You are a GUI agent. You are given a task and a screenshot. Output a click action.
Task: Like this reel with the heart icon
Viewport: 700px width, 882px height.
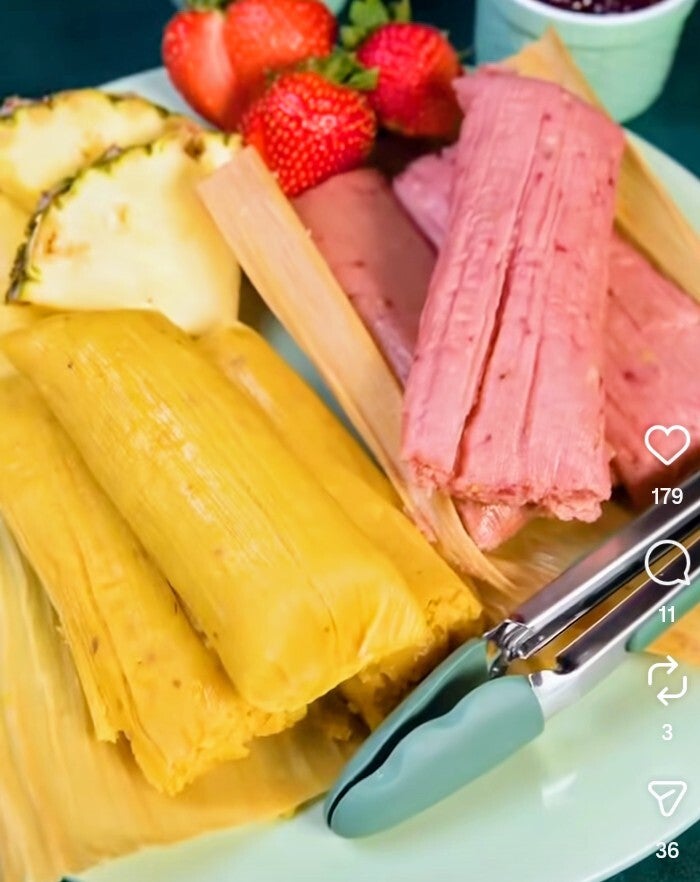point(667,445)
